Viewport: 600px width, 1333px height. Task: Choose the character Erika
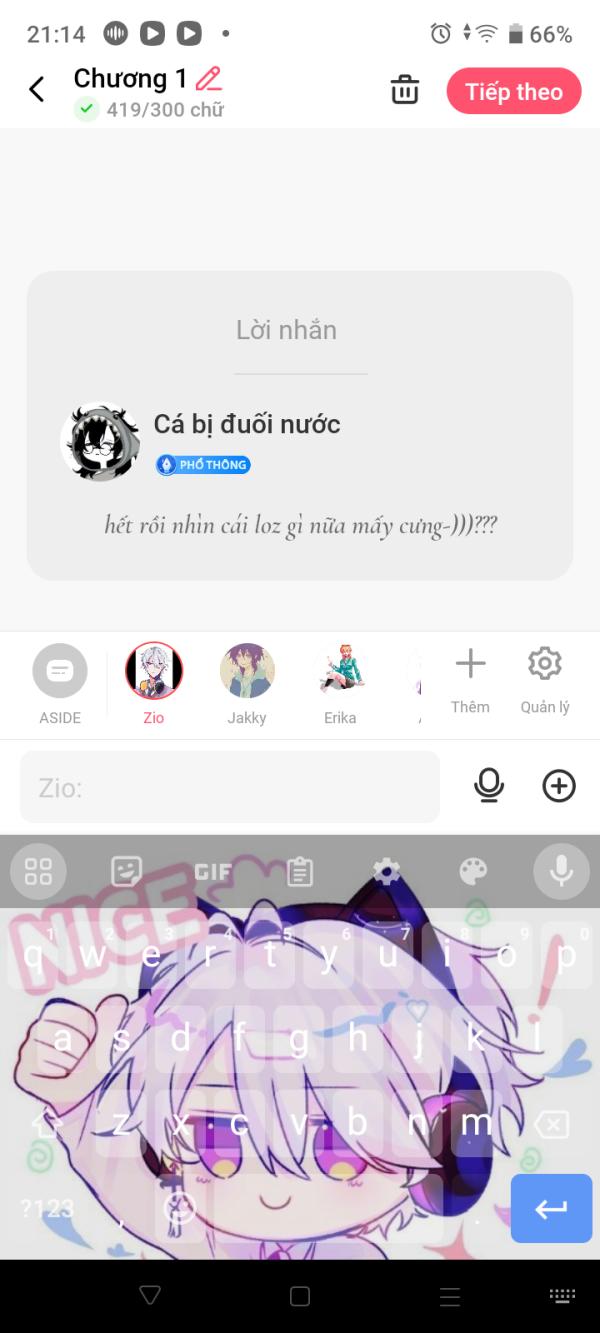point(340,683)
